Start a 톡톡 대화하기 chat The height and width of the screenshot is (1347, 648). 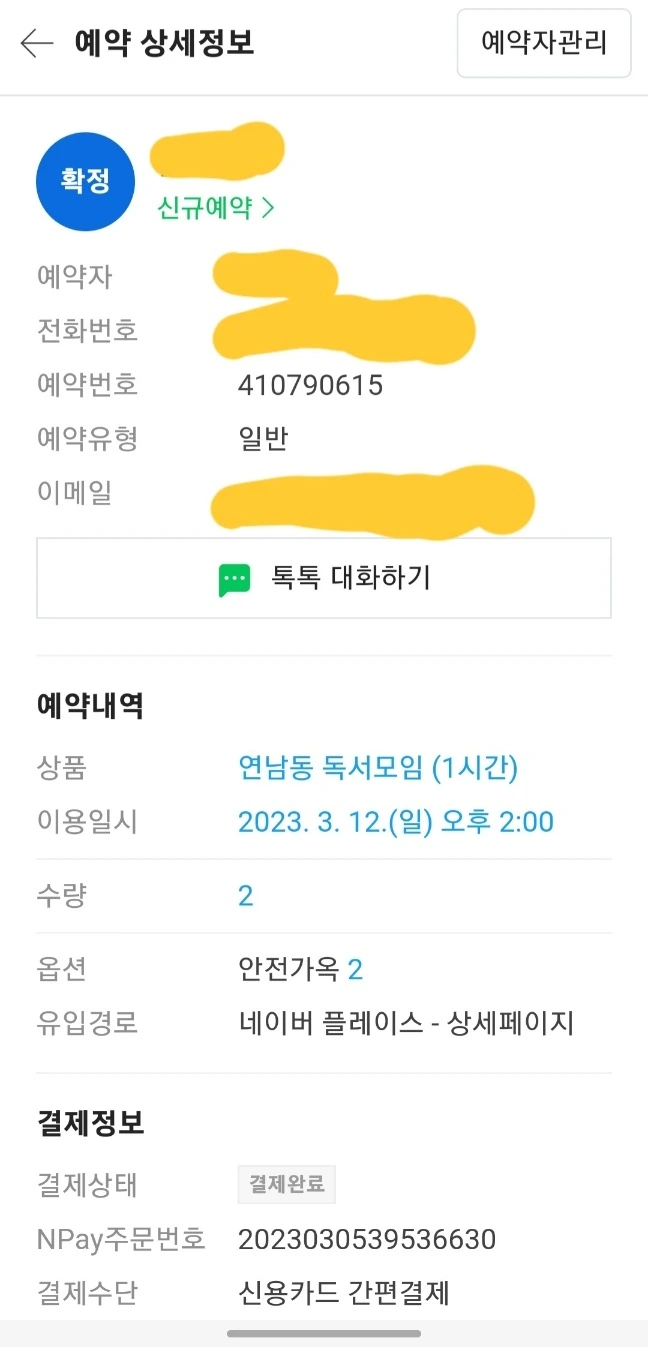[324, 578]
